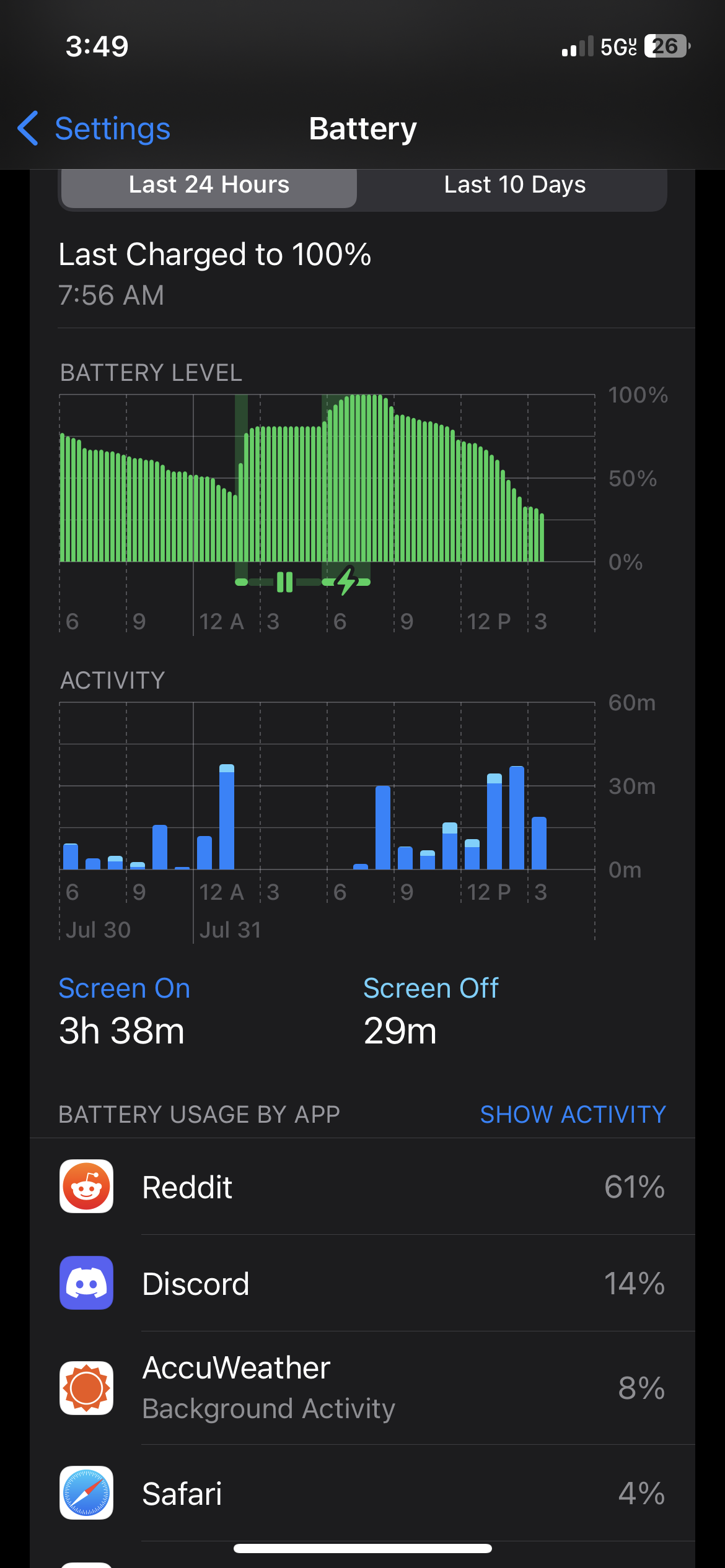
Task: Select the Discord usage row
Action: [362, 1283]
